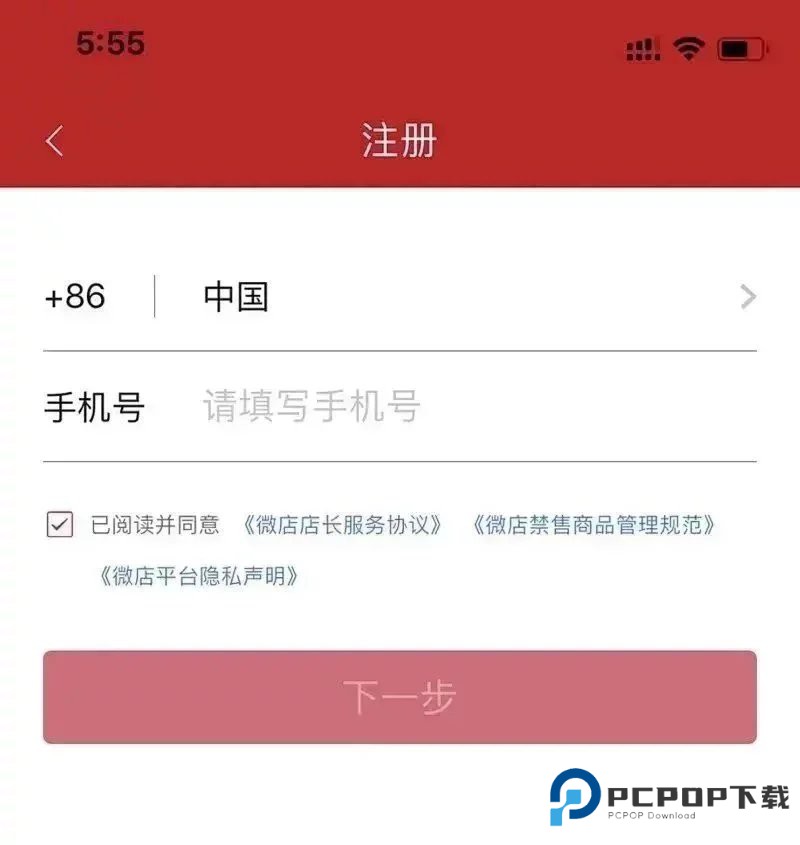800x845 pixels.
Task: Open the country selection for 中国
Action: 235,296
